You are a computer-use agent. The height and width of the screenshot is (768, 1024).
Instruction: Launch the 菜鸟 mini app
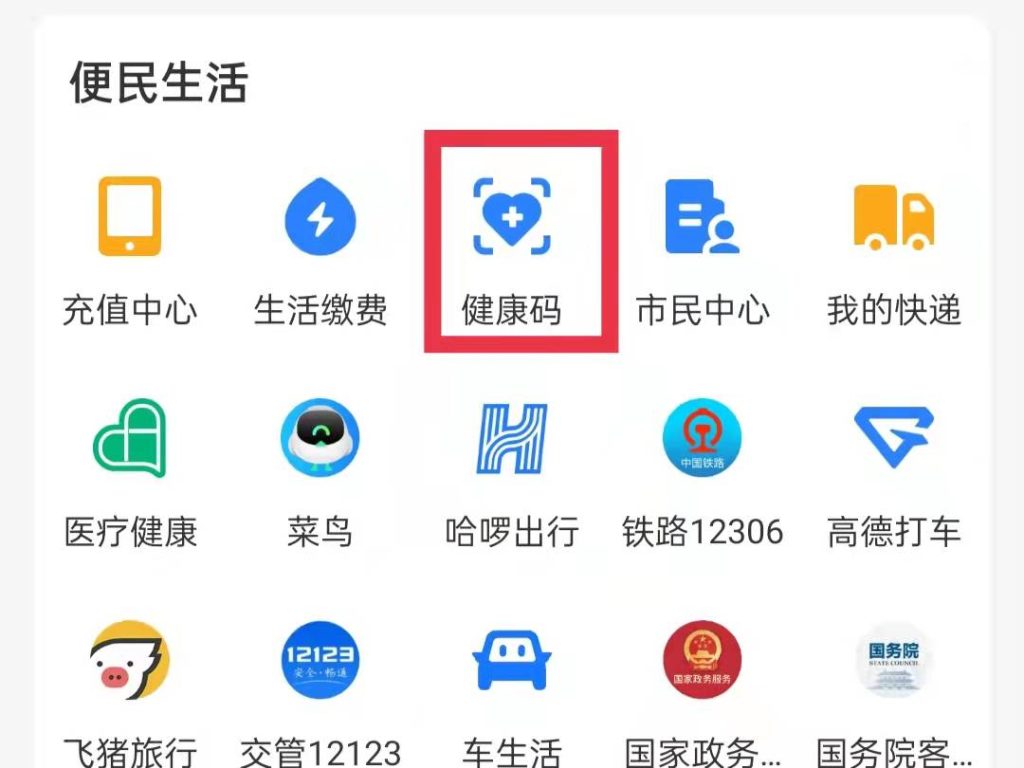pyautogui.click(x=320, y=438)
